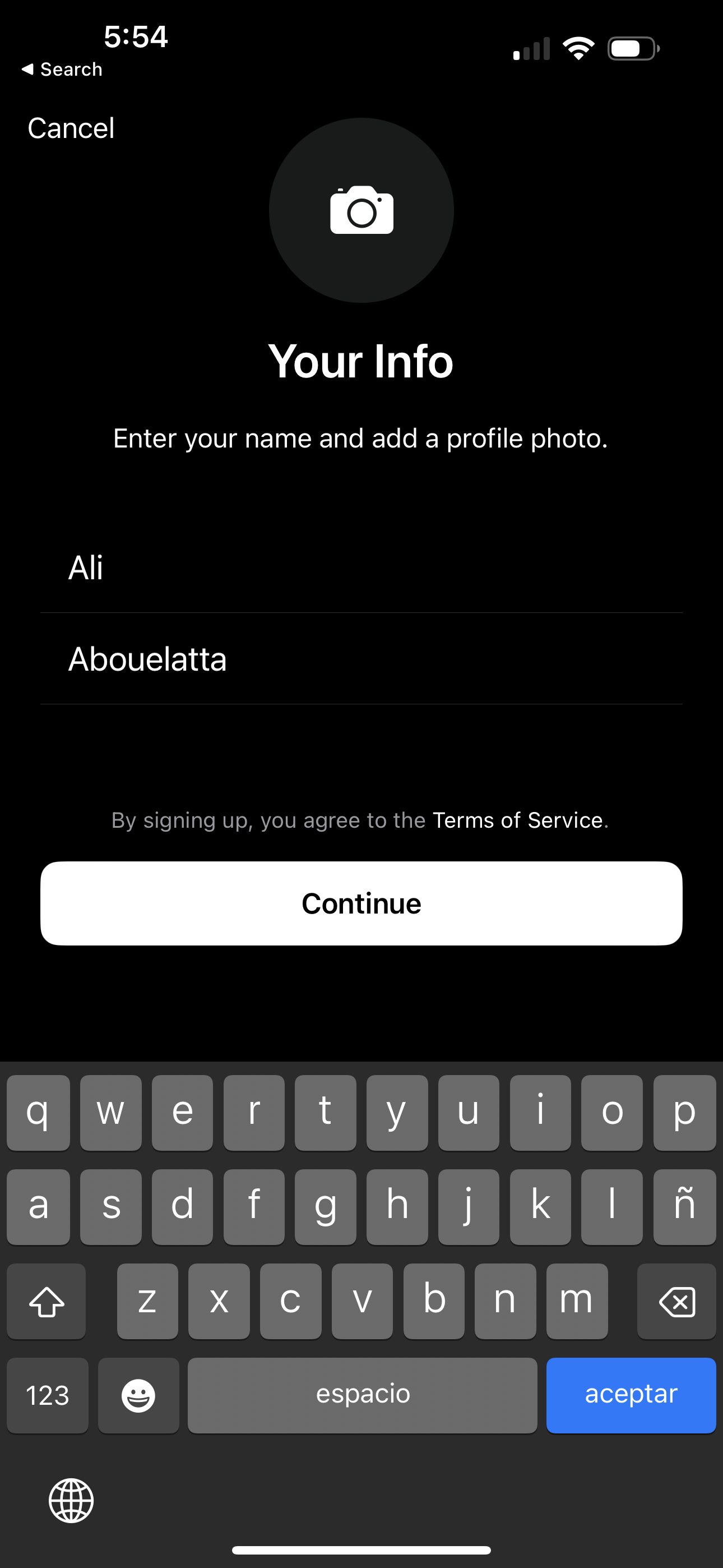This screenshot has width=723, height=1568.
Task: Open the Terms of Service link
Action: point(518,820)
